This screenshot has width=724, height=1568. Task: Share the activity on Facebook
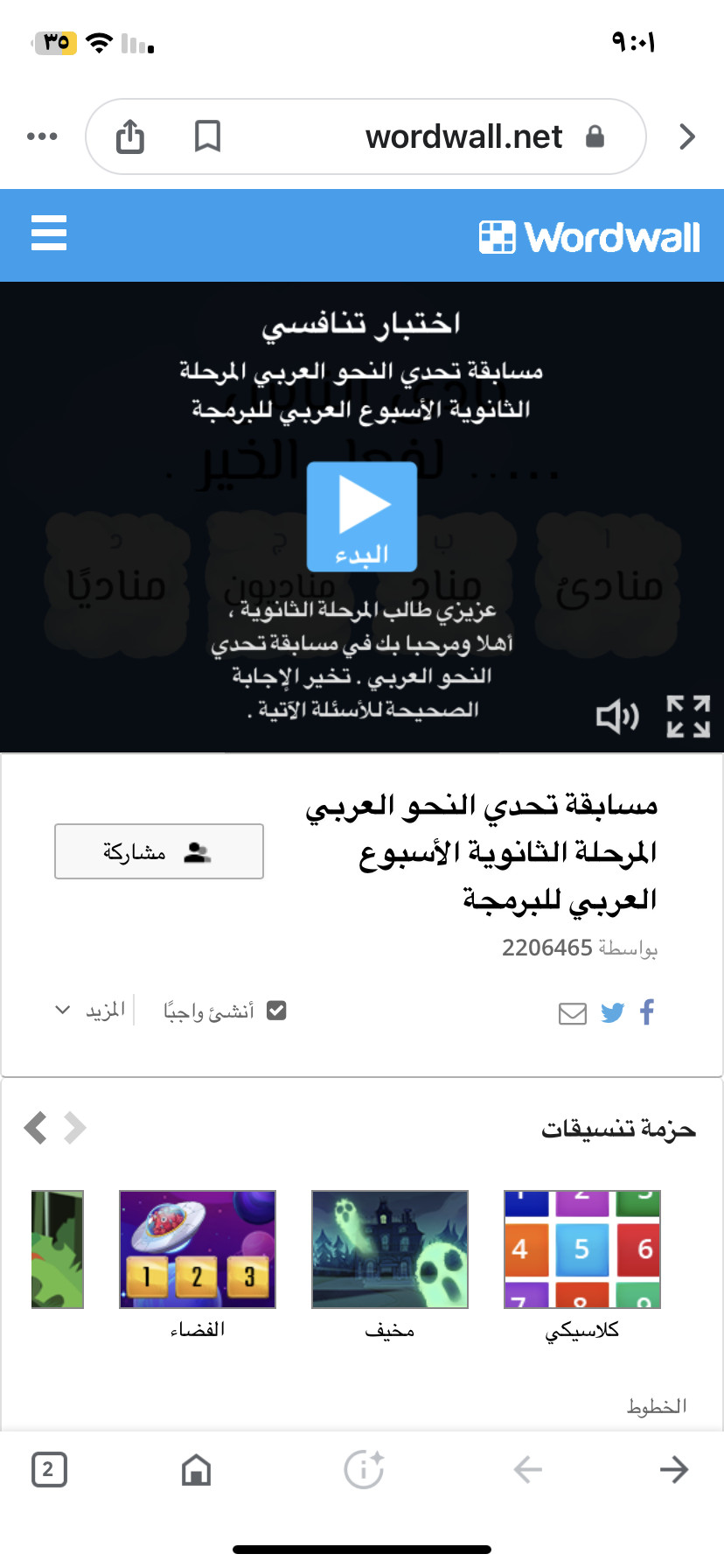(x=647, y=1012)
